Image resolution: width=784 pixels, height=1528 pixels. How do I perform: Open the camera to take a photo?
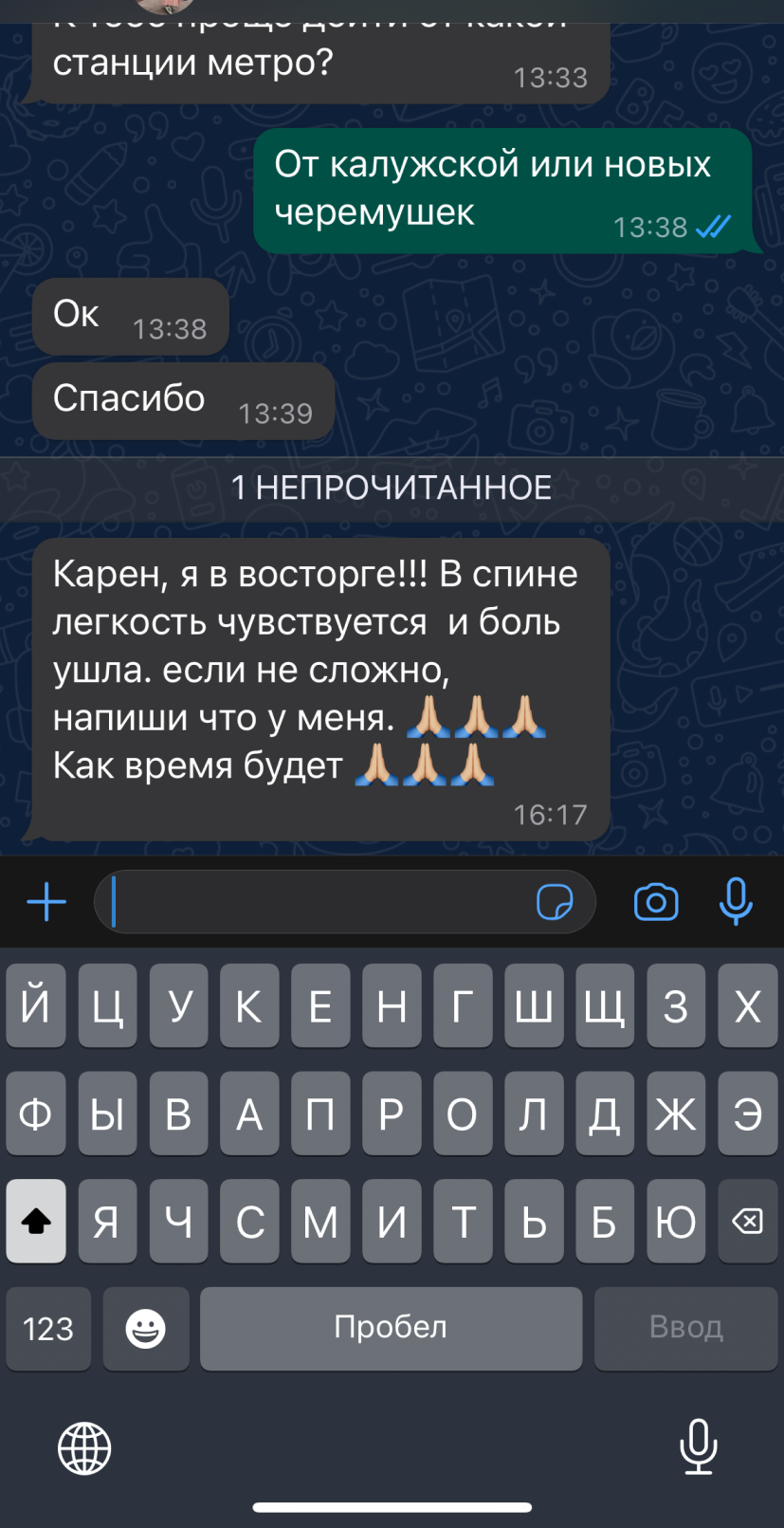tap(656, 901)
